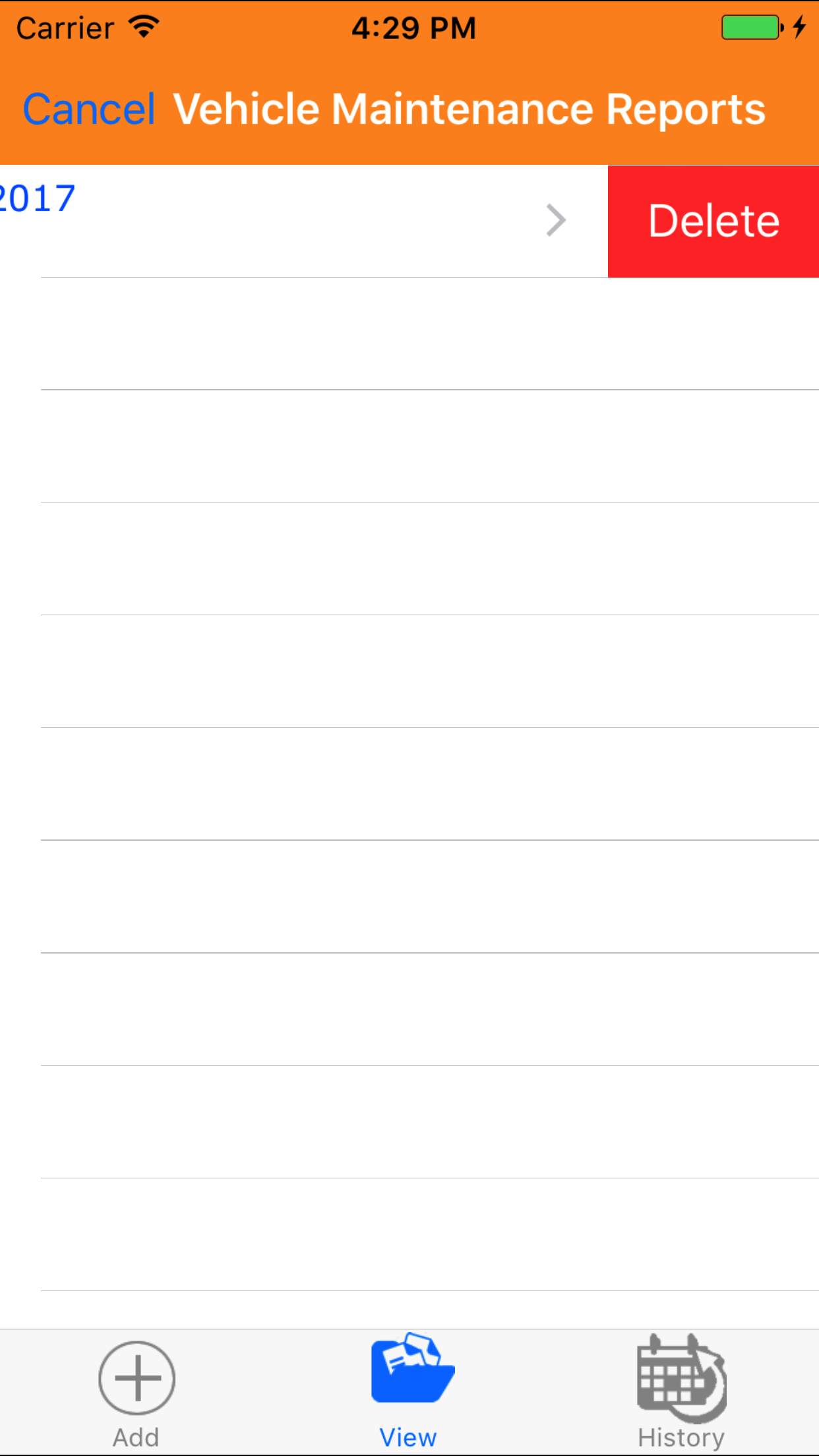Switch to the Add tab
Screen dimensions: 819x1456
tap(136, 1391)
